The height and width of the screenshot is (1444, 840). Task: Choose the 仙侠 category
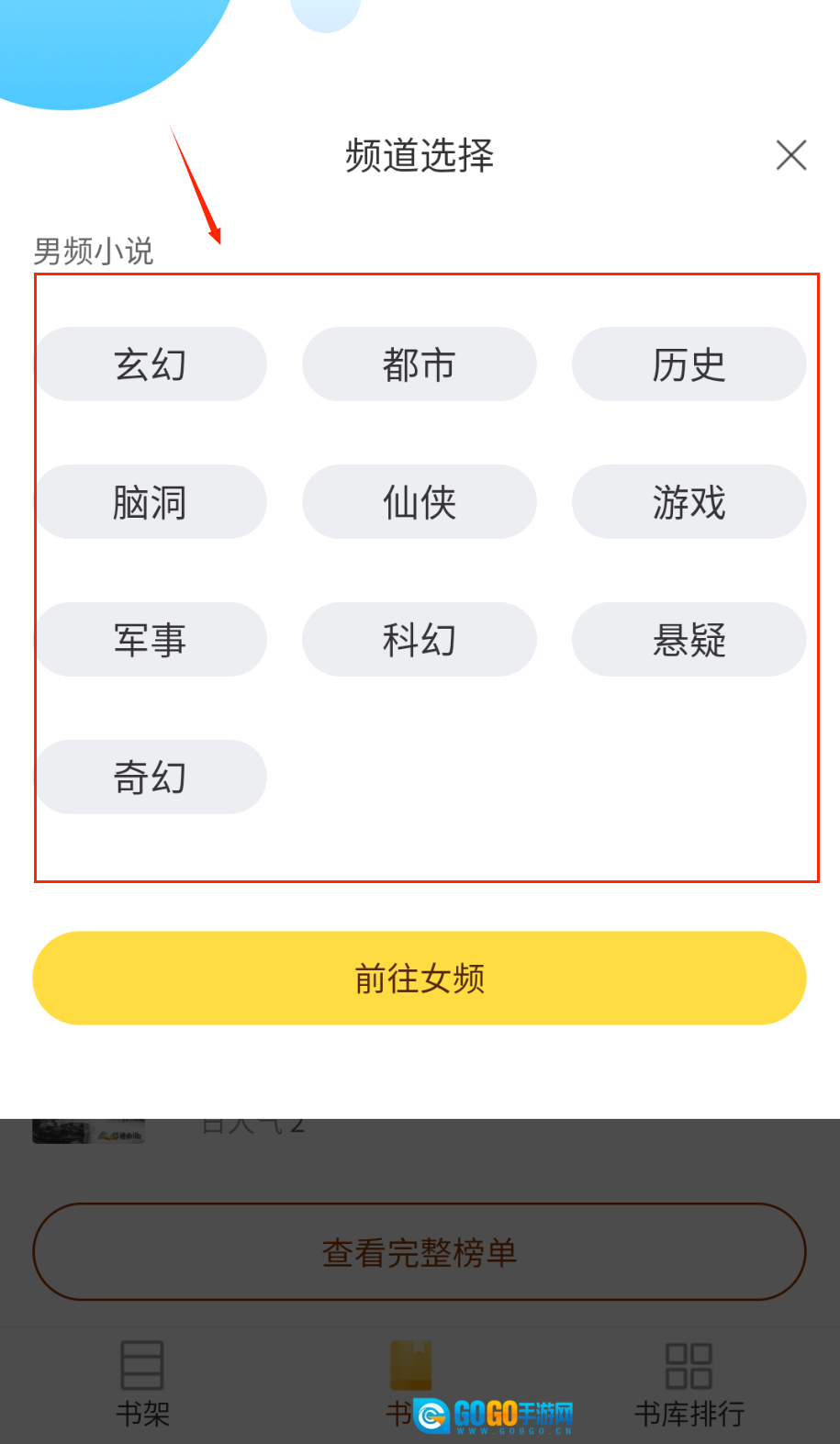click(419, 502)
